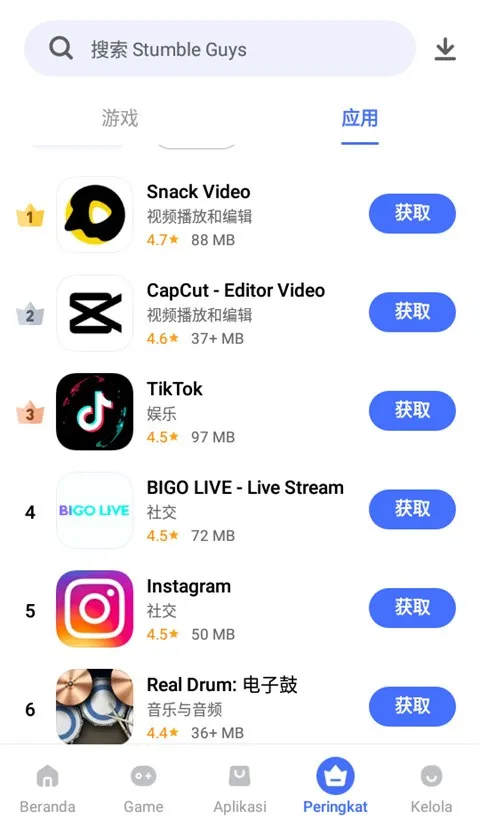Open the Kelola tab
The image size is (480, 827).
tap(431, 788)
